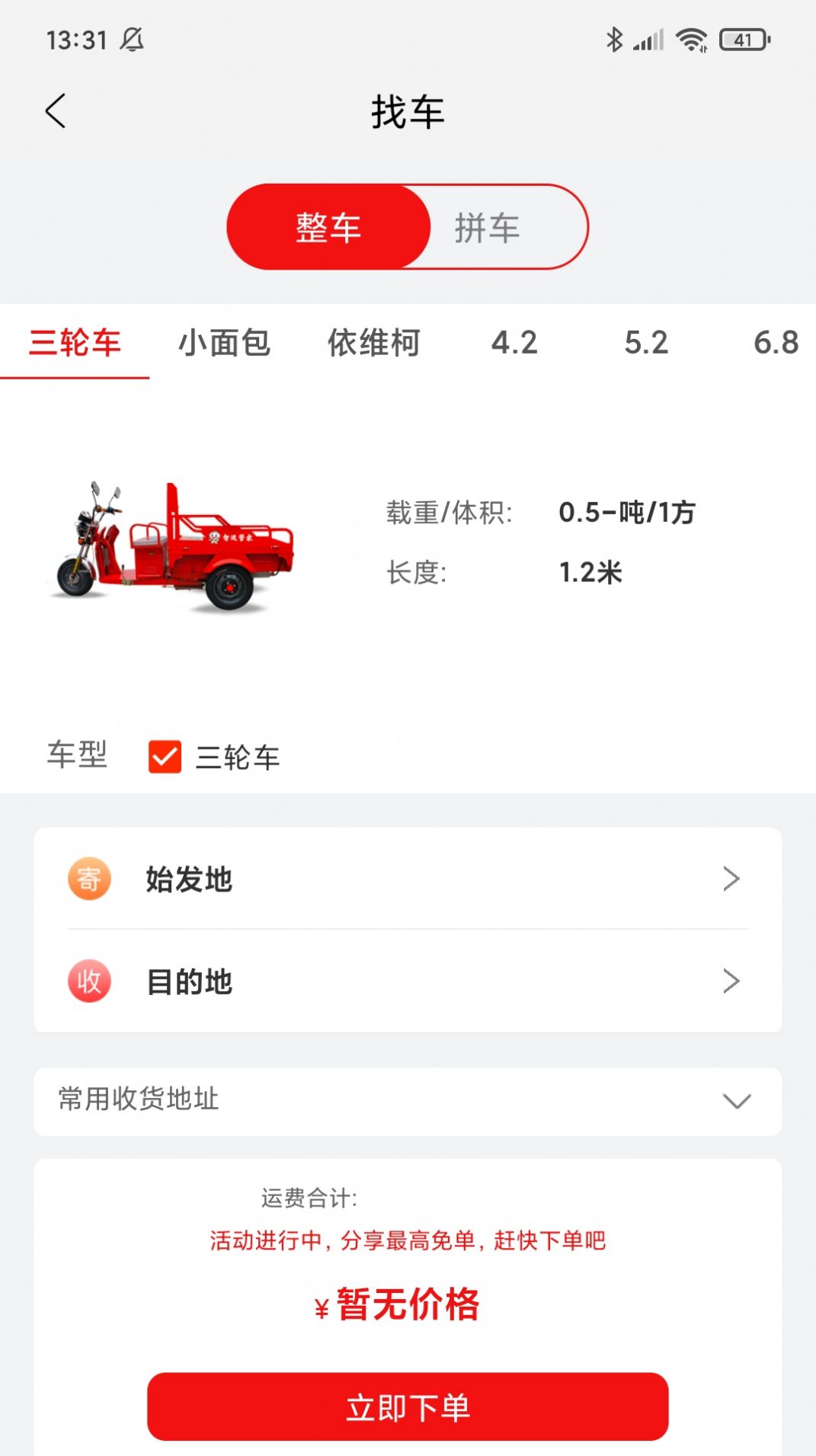The image size is (816, 1456).
Task: Open 始发地 selection via its chevron
Action: [731, 878]
